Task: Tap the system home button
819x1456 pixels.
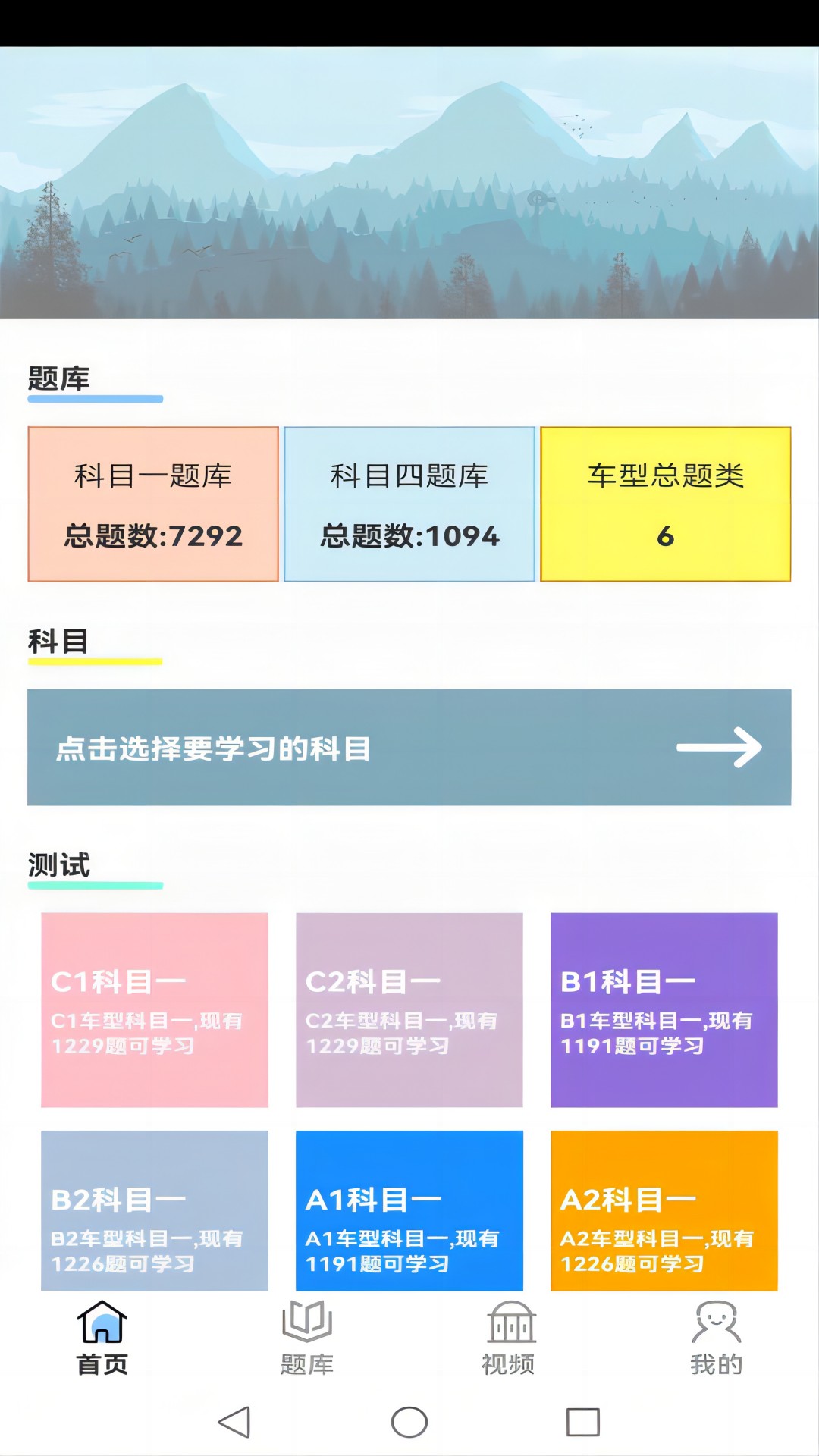Action: point(409,1422)
